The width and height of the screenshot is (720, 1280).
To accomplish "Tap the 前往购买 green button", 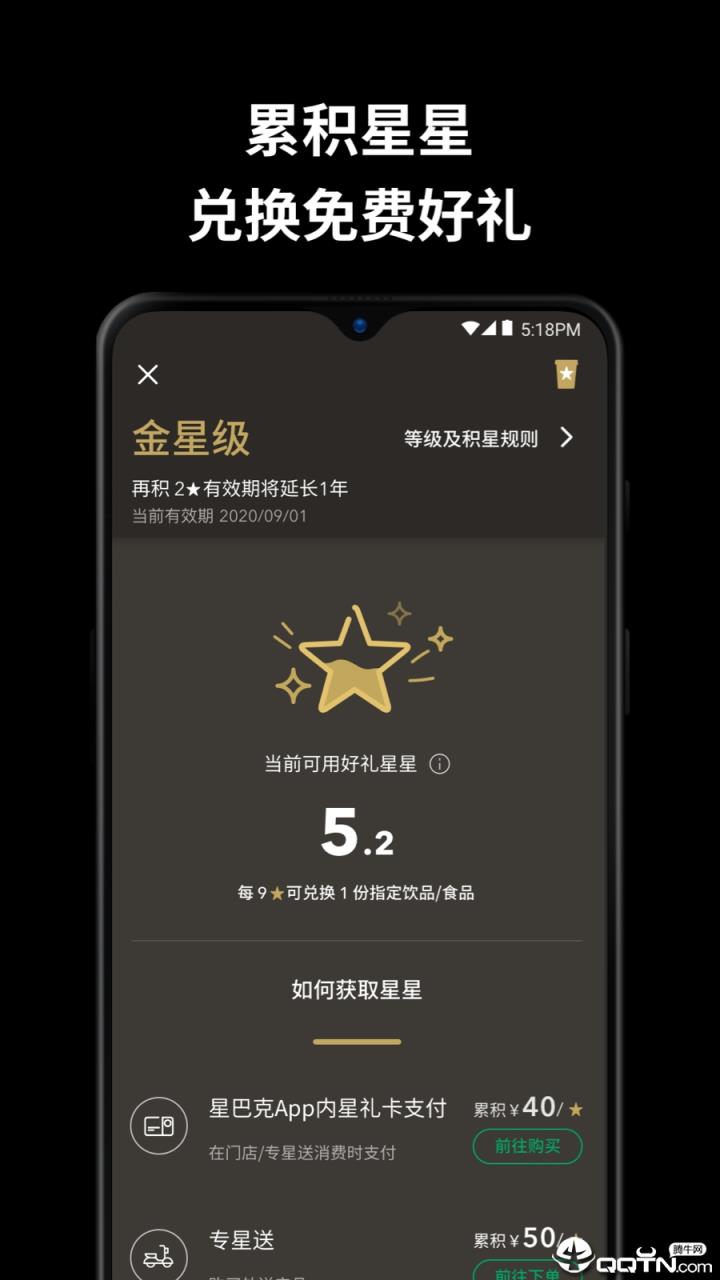I will 527,1148.
